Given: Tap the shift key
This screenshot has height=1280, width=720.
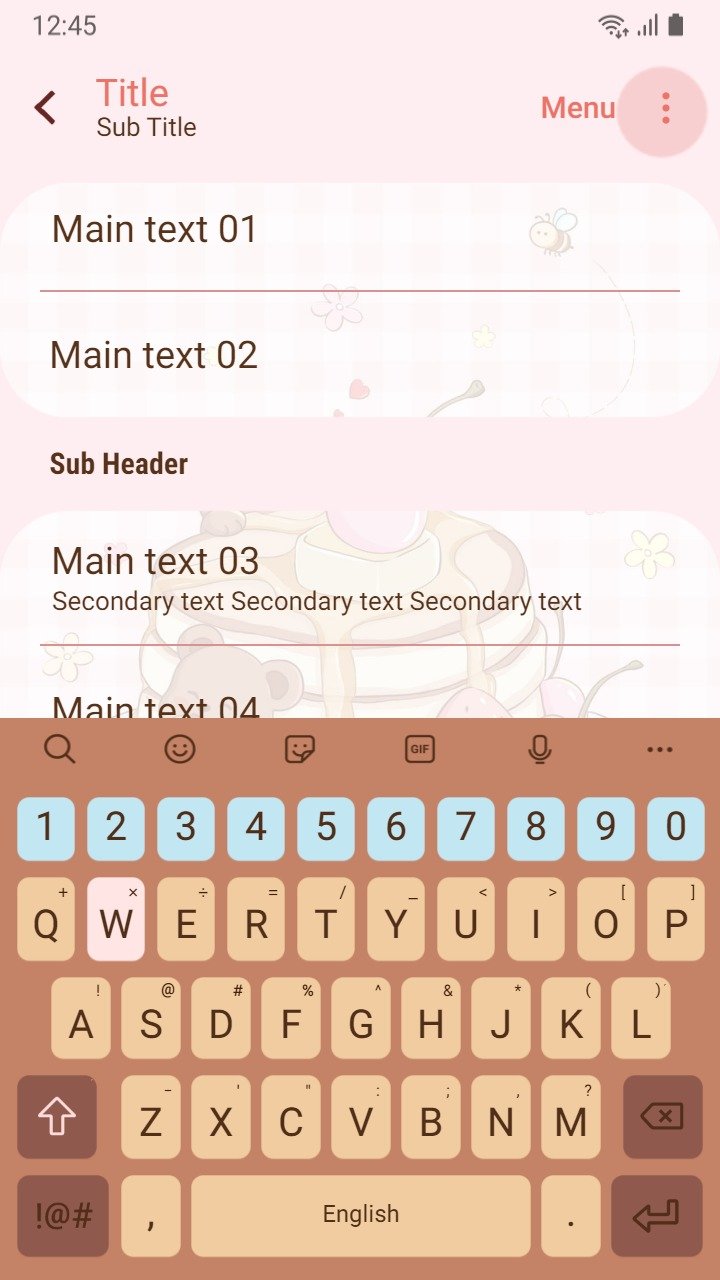Looking at the screenshot, I should tap(57, 1117).
